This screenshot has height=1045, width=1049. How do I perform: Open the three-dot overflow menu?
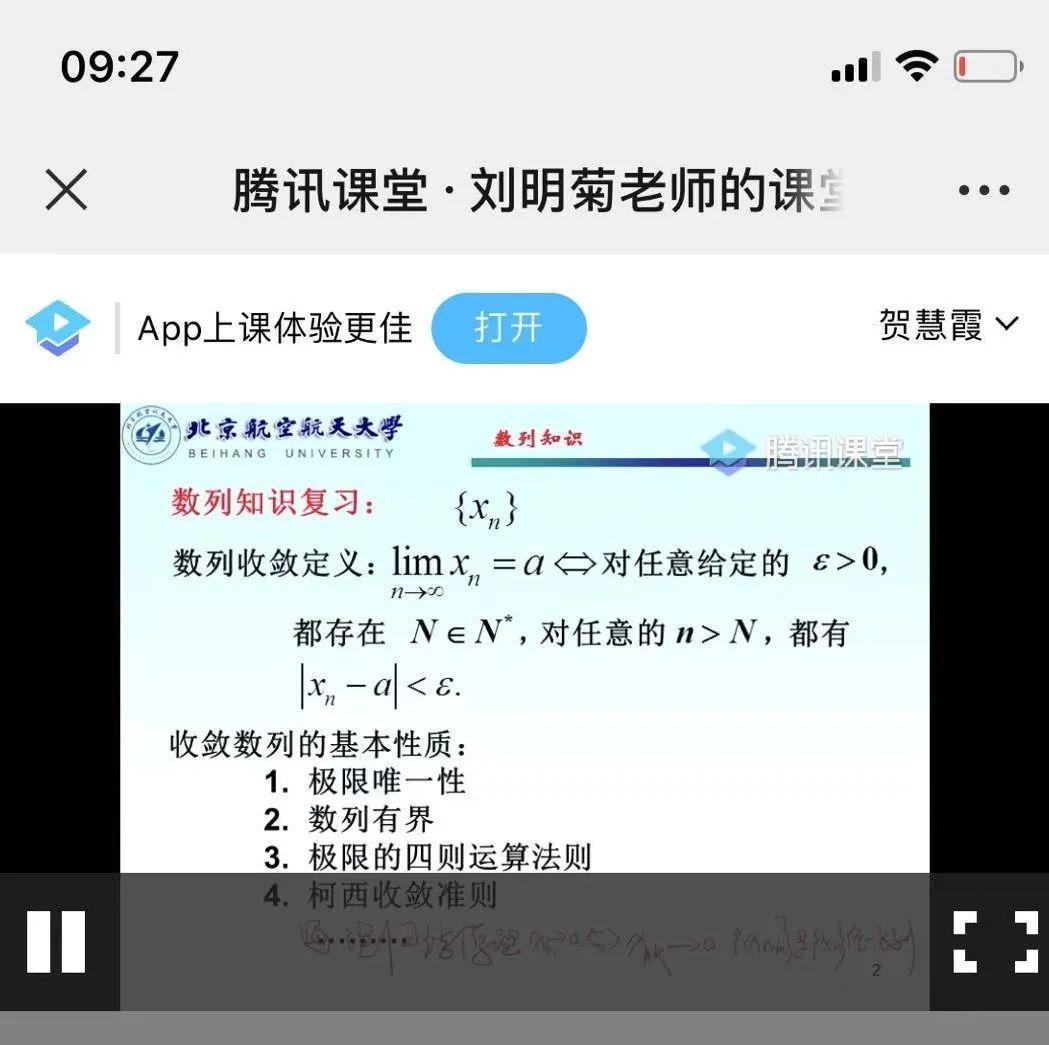pyautogui.click(x=983, y=190)
